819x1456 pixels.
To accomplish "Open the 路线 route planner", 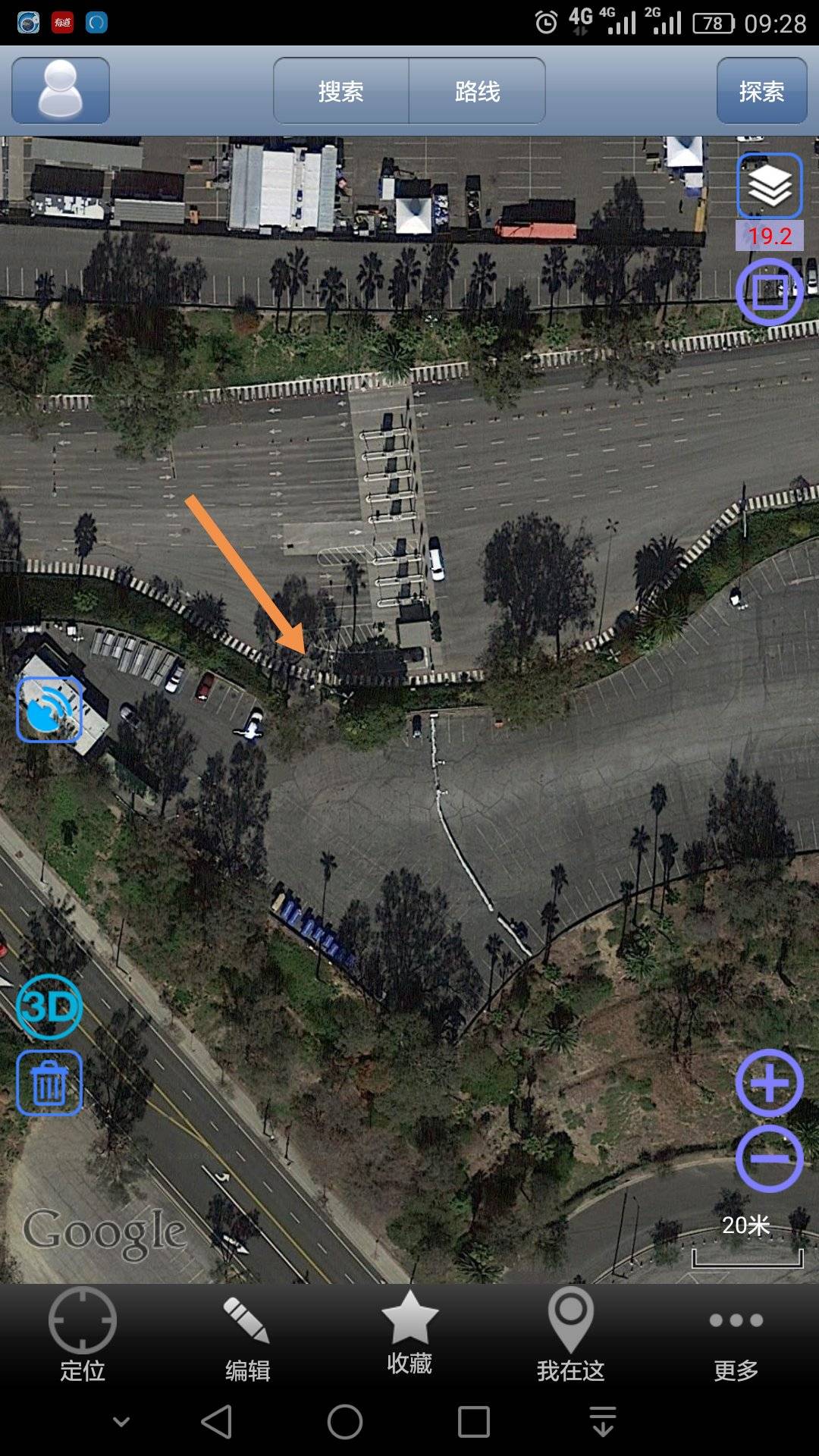I will 477,91.
